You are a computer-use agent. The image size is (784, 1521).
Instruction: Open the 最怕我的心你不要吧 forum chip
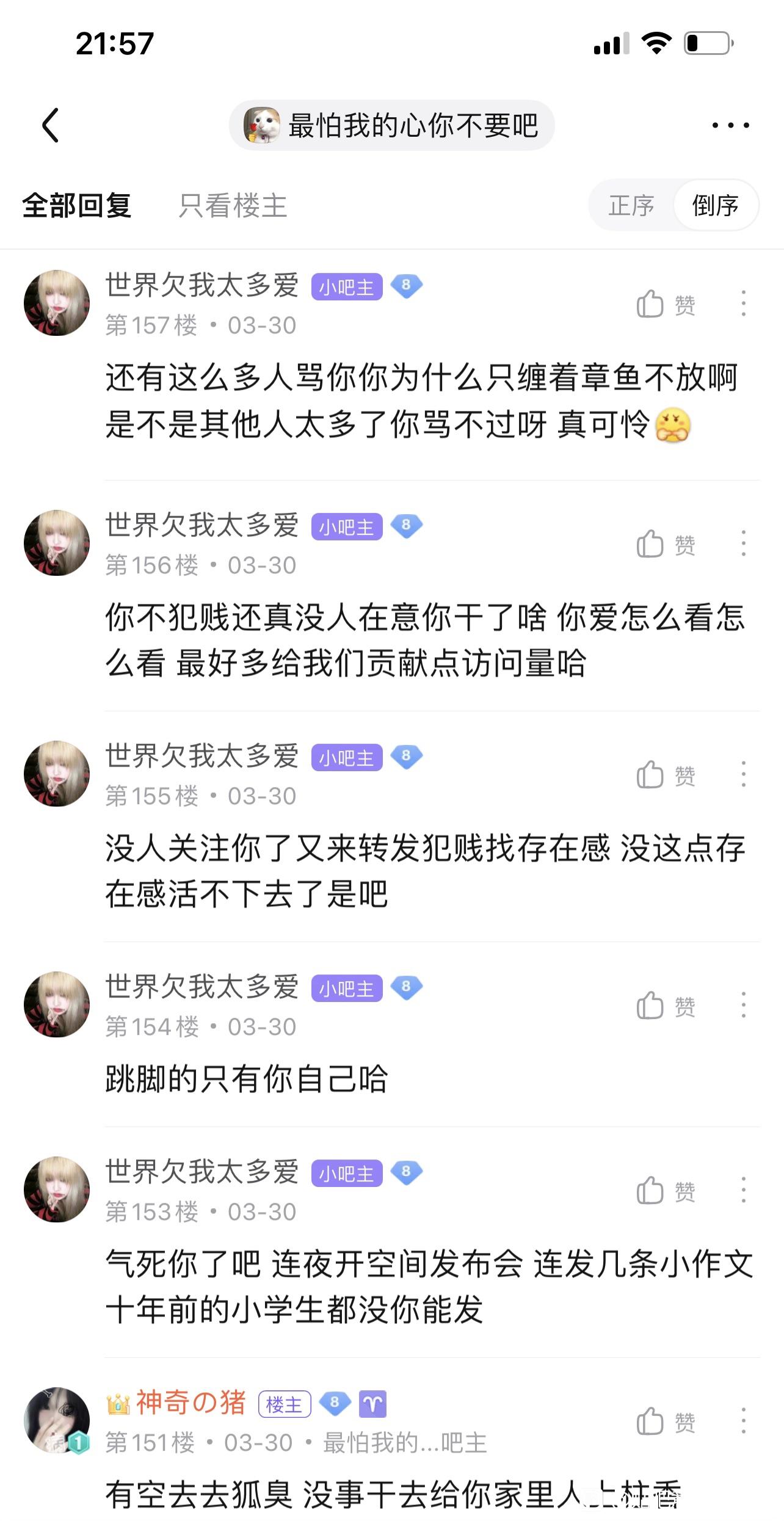click(391, 125)
